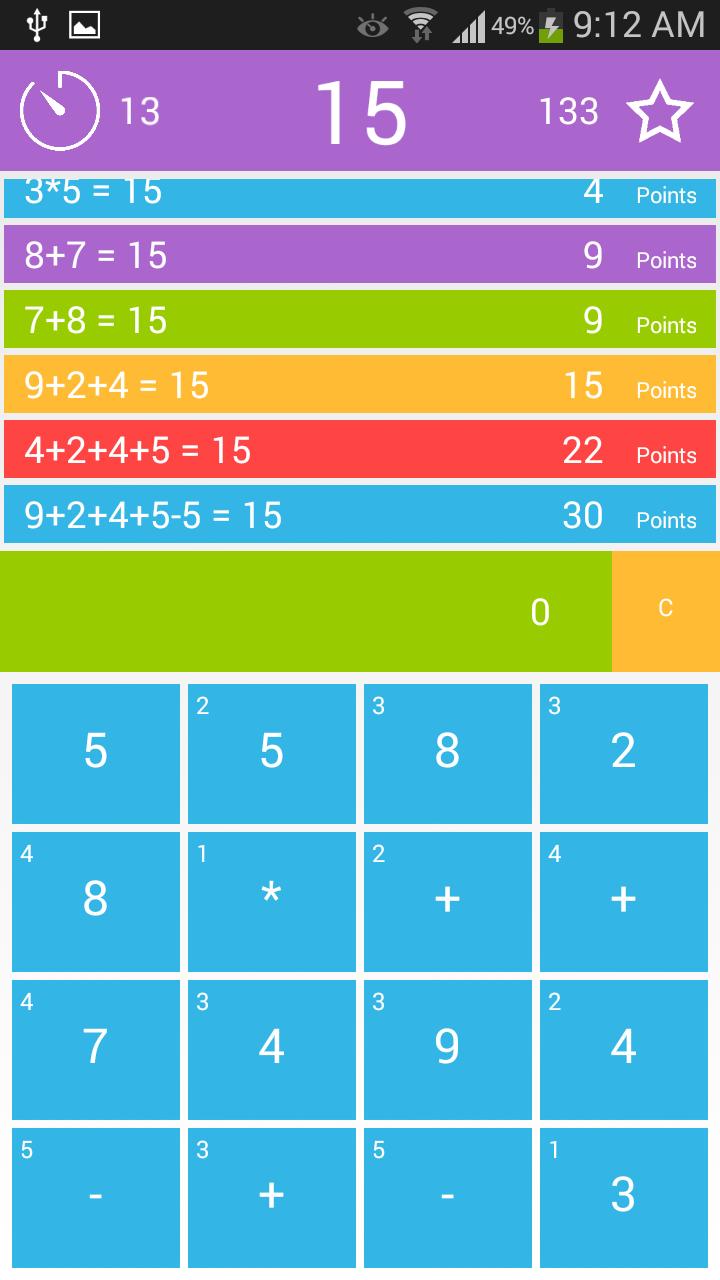Choose the number 7 tile
720x1280 pixels.
pyautogui.click(x=96, y=1049)
